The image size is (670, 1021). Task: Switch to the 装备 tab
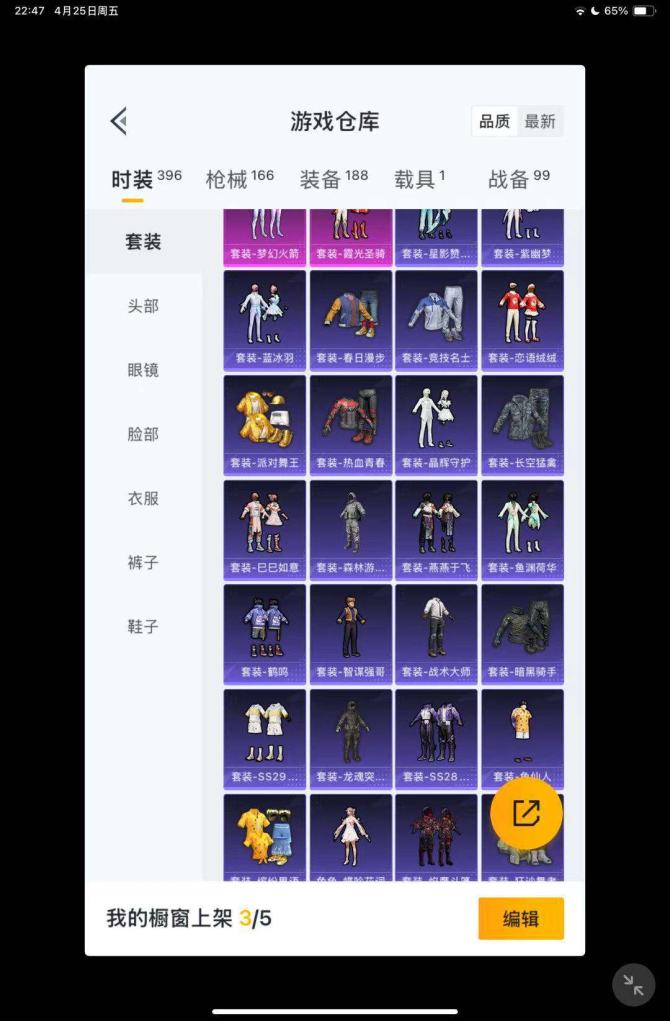click(x=333, y=179)
